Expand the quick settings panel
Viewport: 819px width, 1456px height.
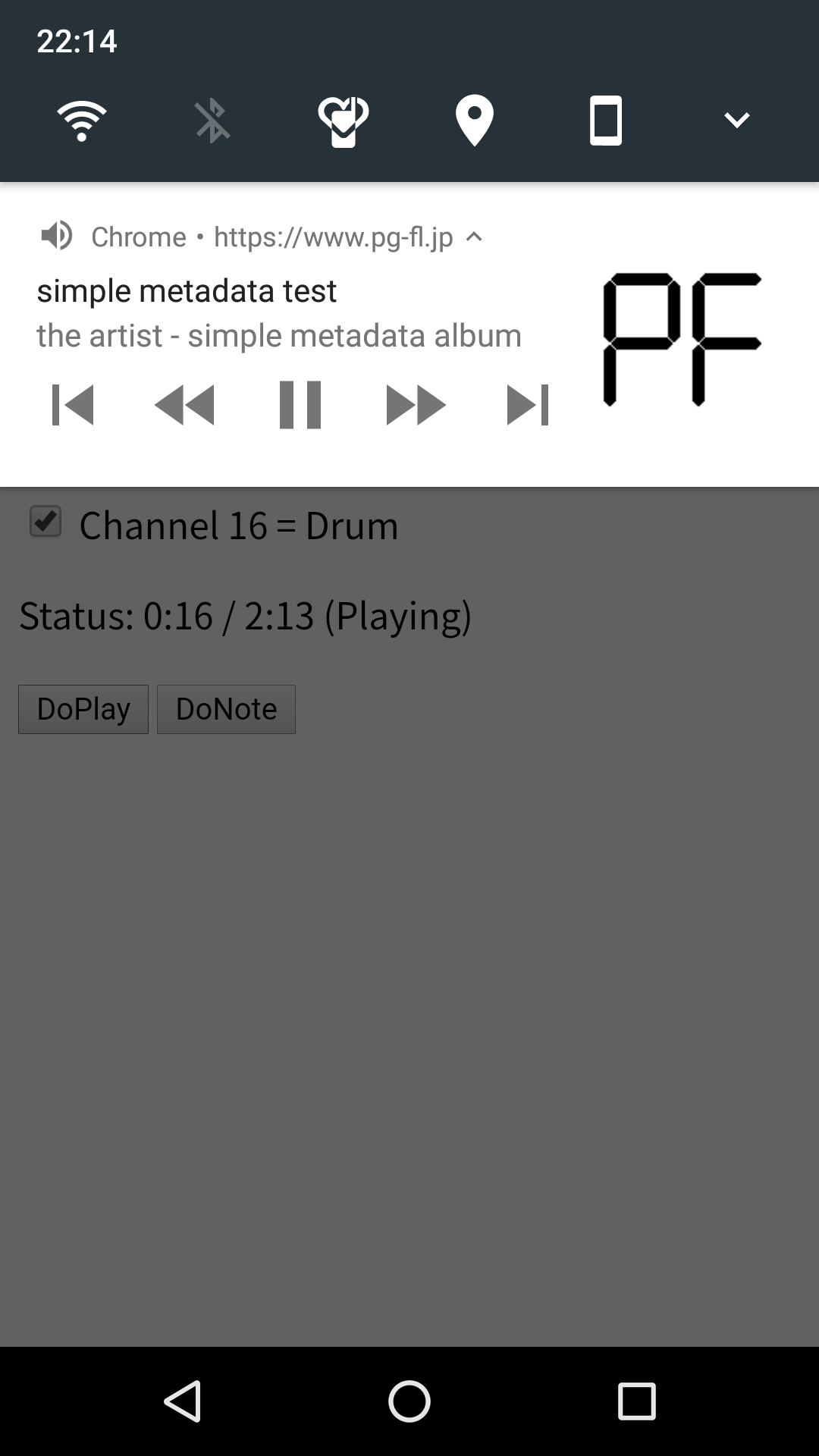(737, 120)
